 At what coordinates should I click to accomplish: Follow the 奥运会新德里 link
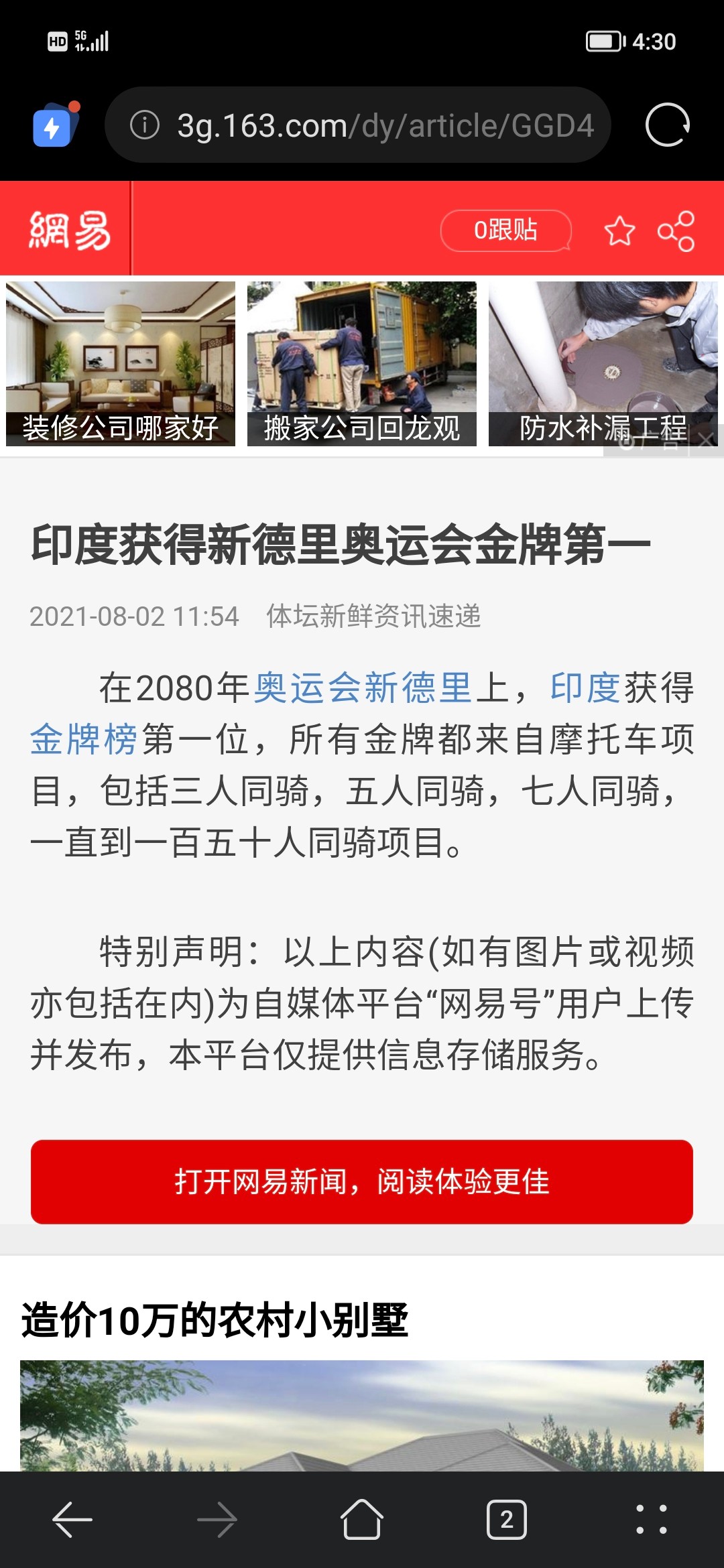pos(363,688)
